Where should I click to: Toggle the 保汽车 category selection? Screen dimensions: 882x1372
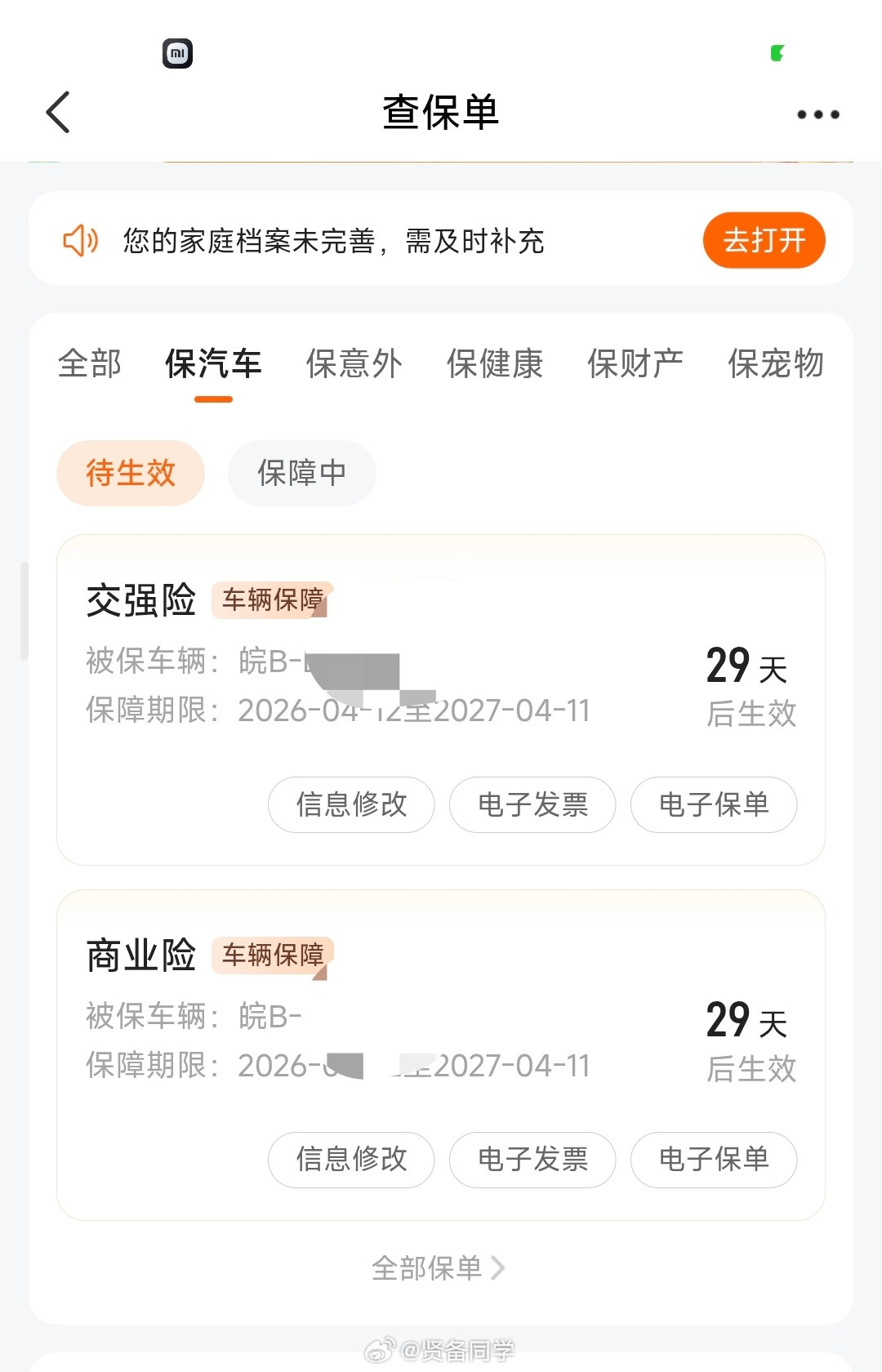coord(215,364)
